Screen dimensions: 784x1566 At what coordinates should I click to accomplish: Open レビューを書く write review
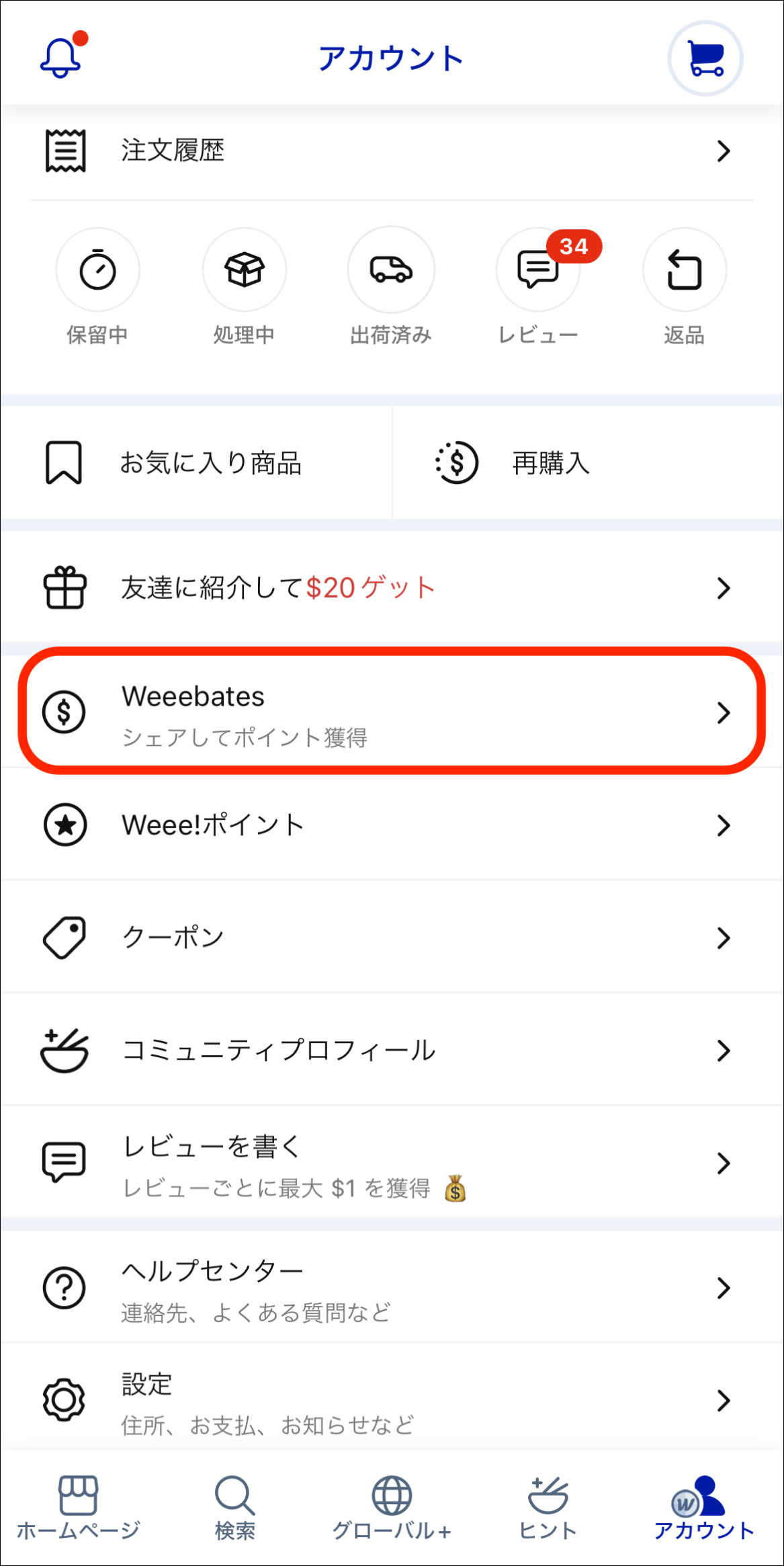click(x=391, y=1163)
